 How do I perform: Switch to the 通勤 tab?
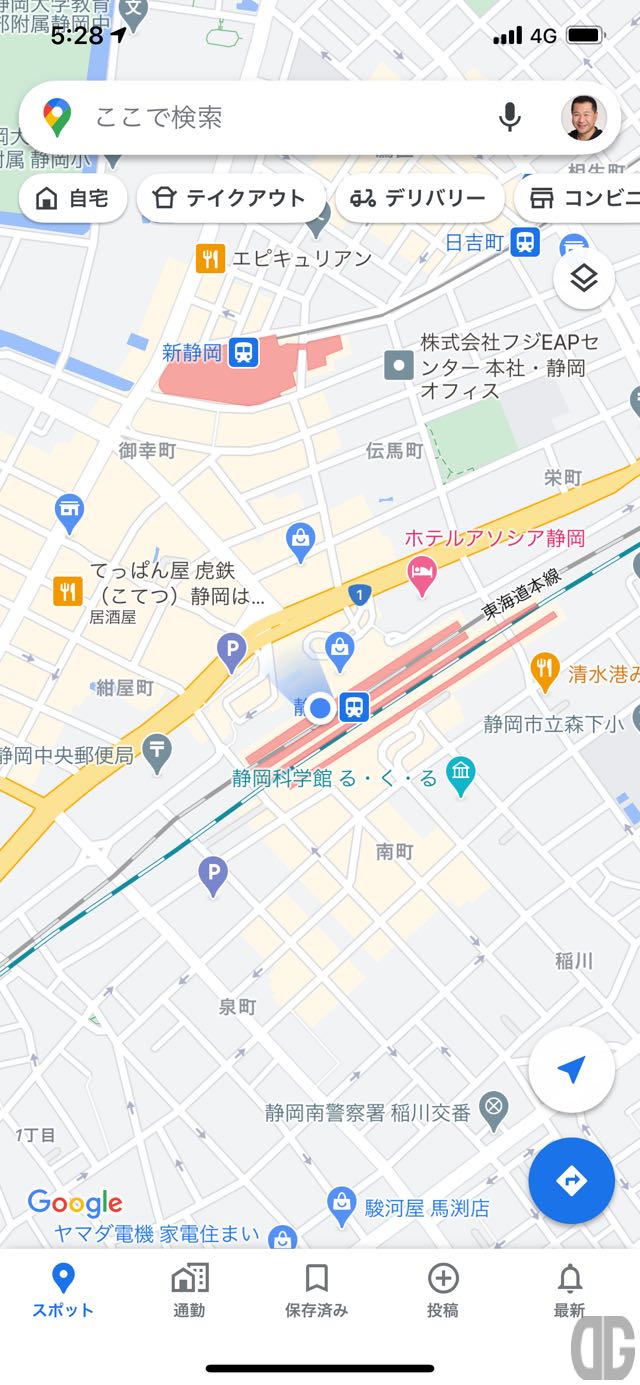pos(189,1290)
